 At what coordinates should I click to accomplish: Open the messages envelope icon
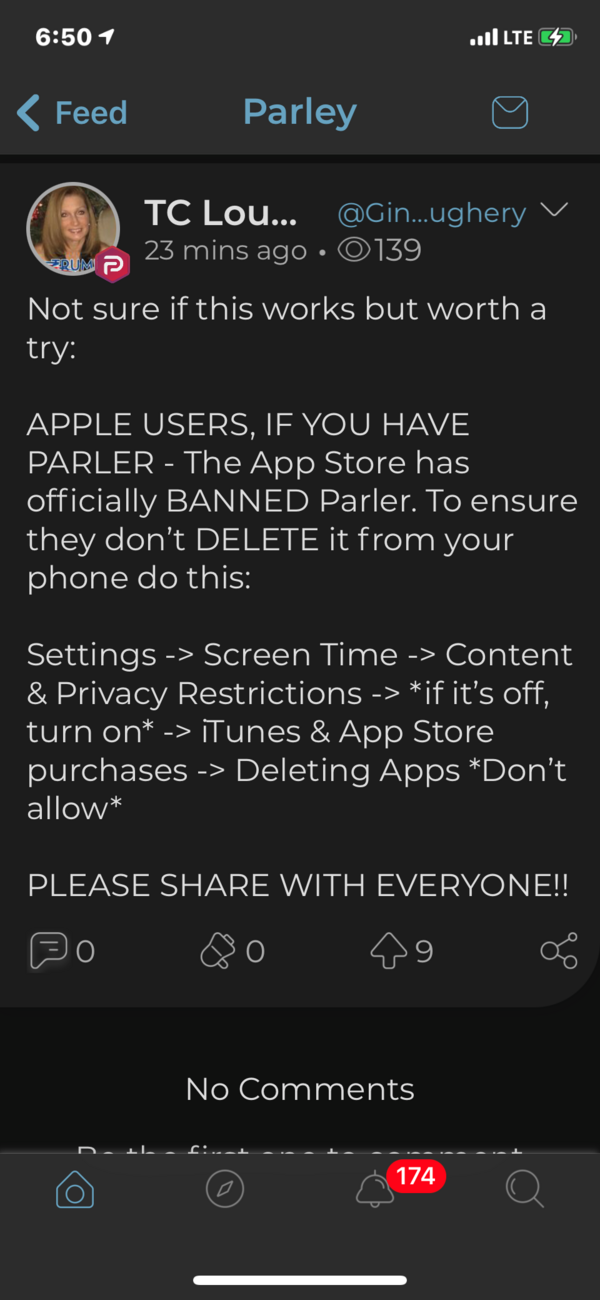(x=510, y=113)
